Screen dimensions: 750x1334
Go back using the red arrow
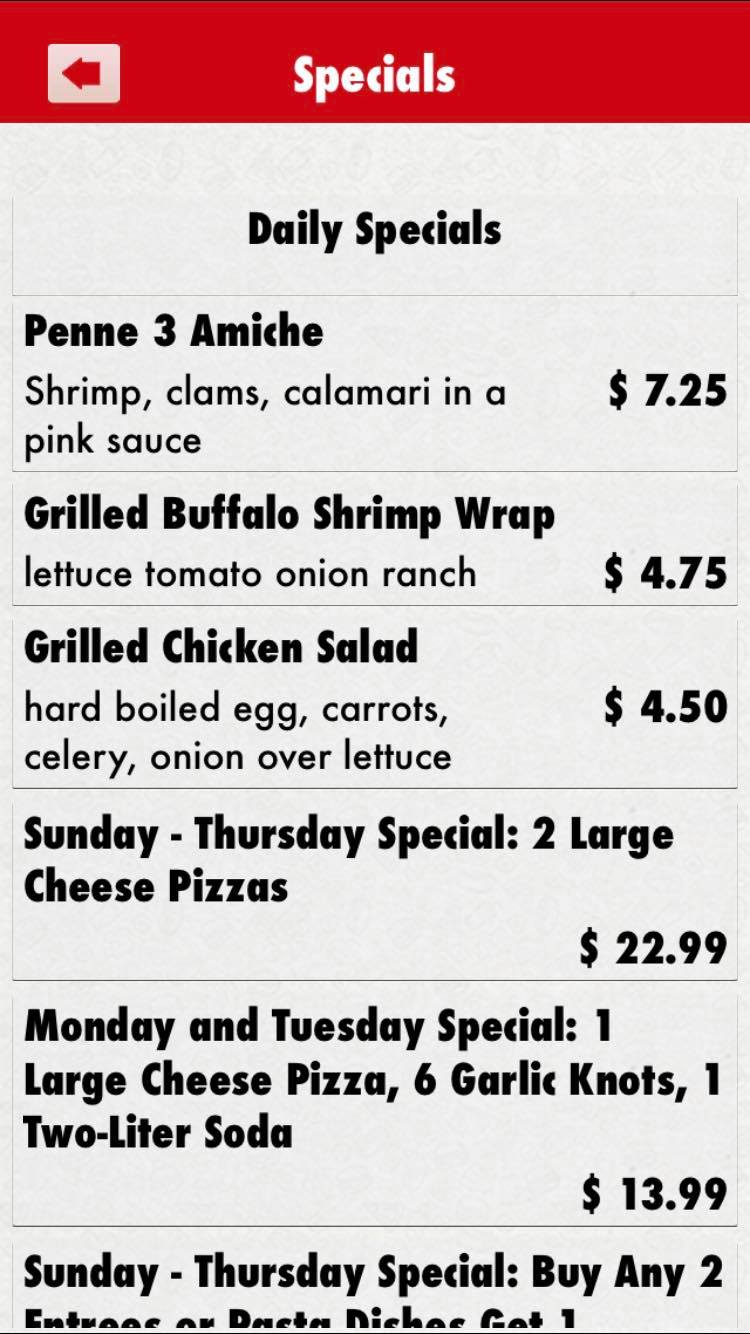point(84,73)
